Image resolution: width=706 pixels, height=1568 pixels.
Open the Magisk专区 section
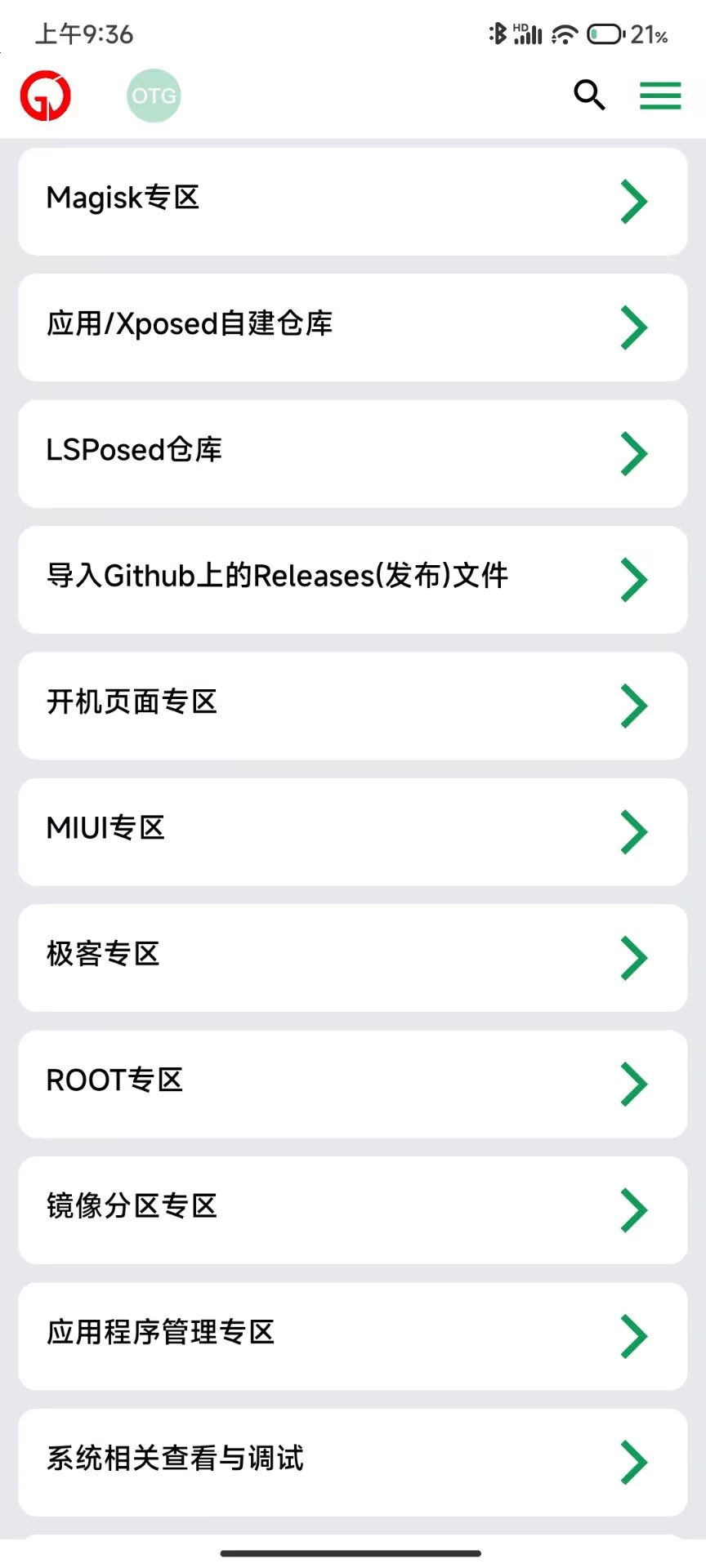pyautogui.click(x=352, y=201)
